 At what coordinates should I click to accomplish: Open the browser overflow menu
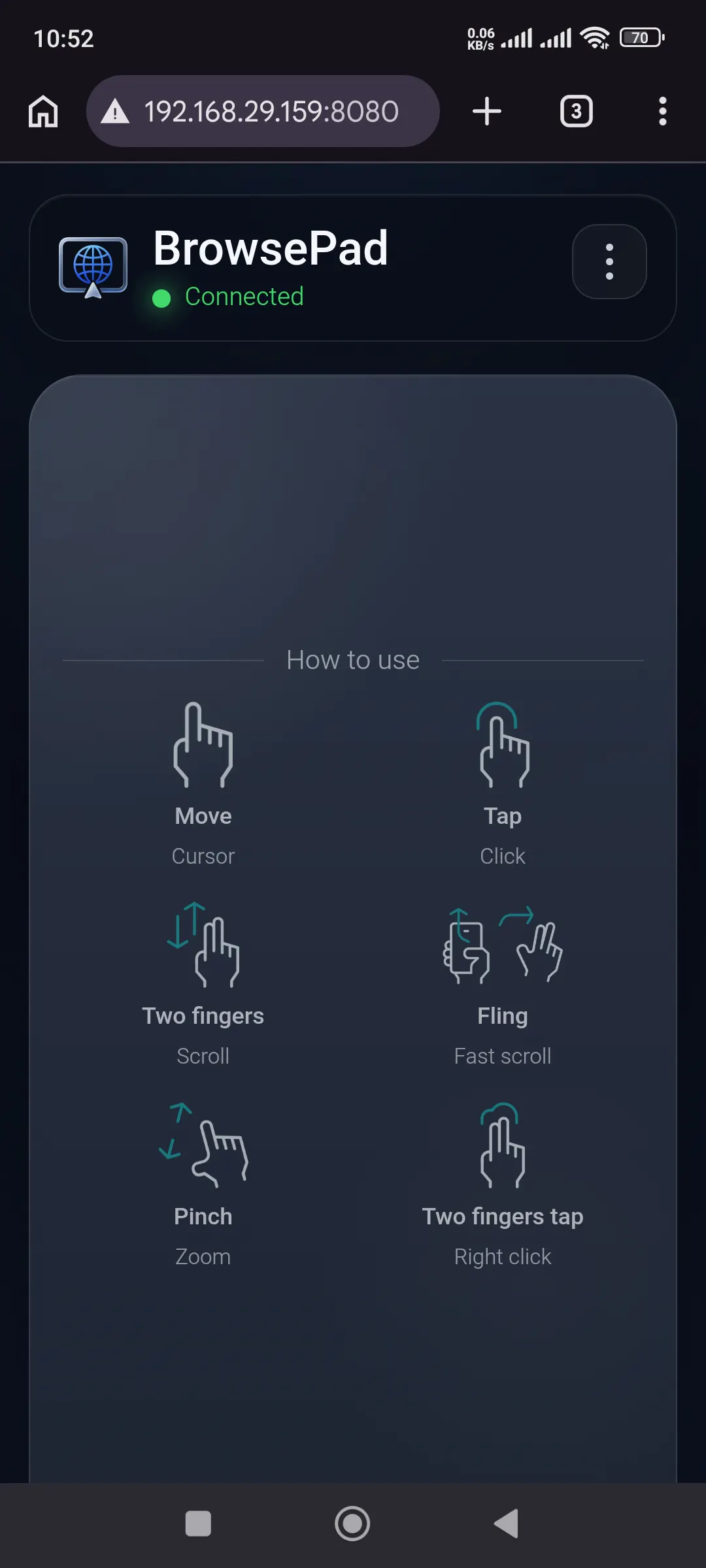coord(663,111)
